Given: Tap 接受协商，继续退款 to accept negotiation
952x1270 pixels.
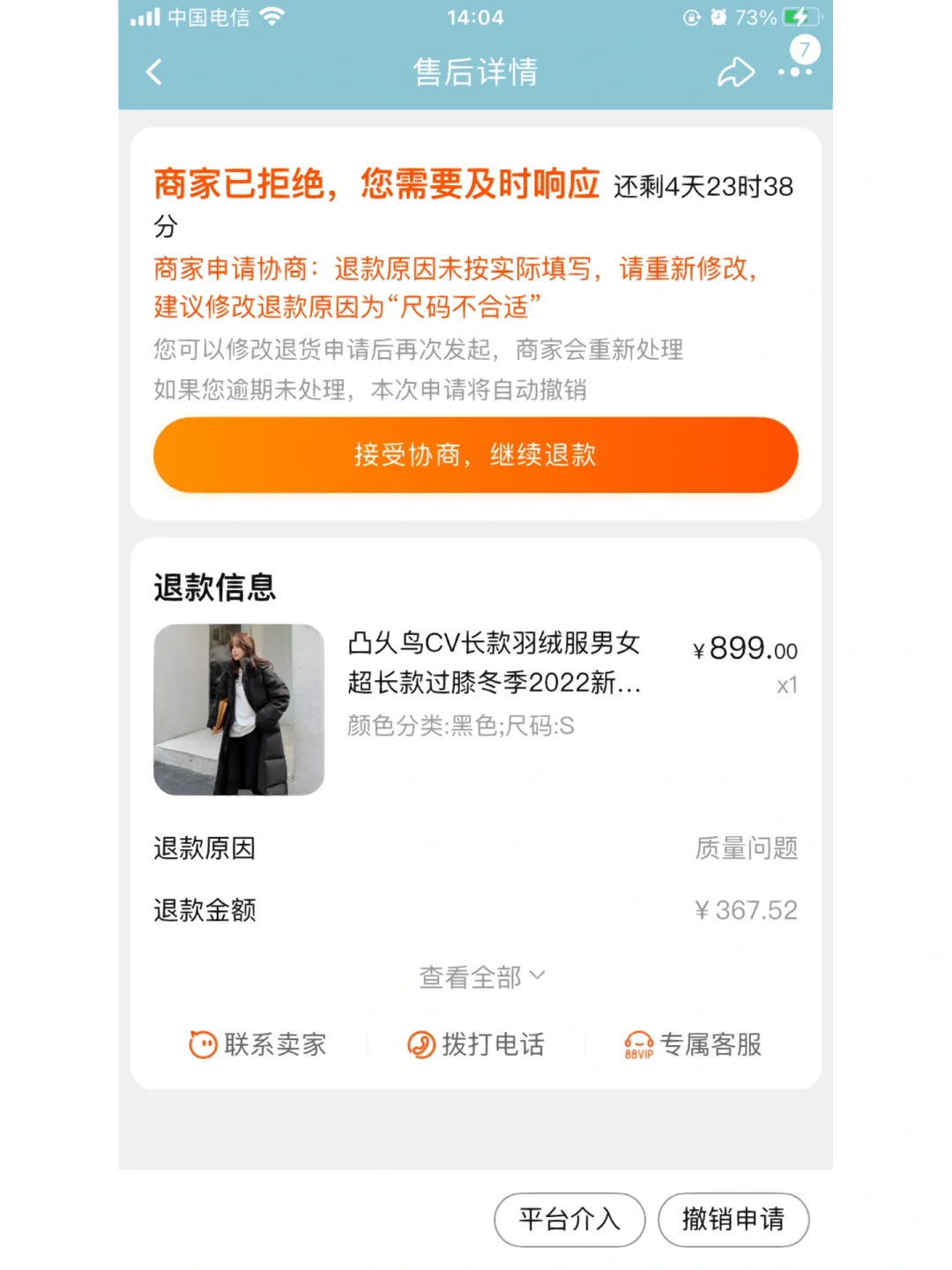Looking at the screenshot, I should [x=476, y=454].
